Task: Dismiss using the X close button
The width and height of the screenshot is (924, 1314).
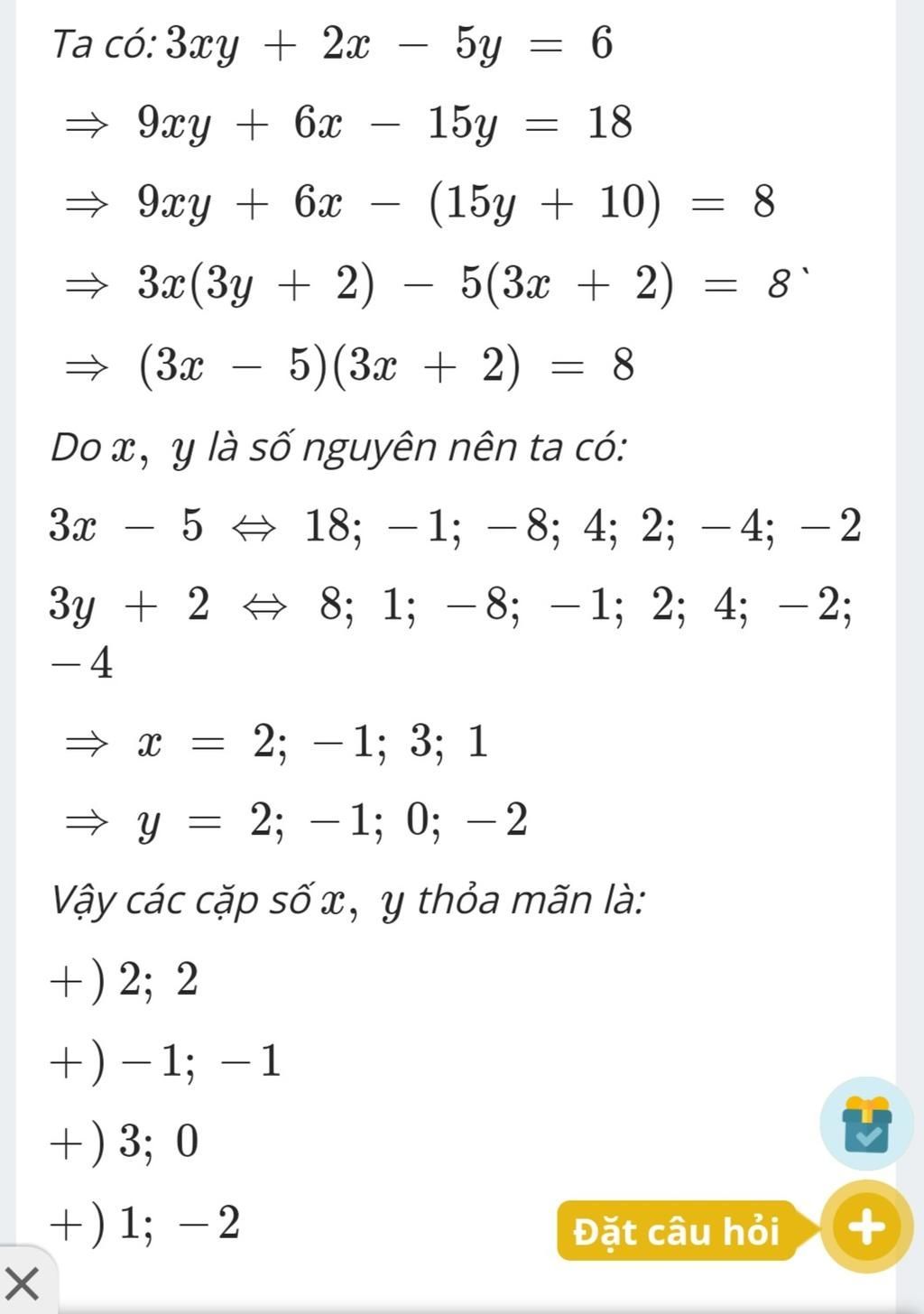Action: pos(23,1282)
